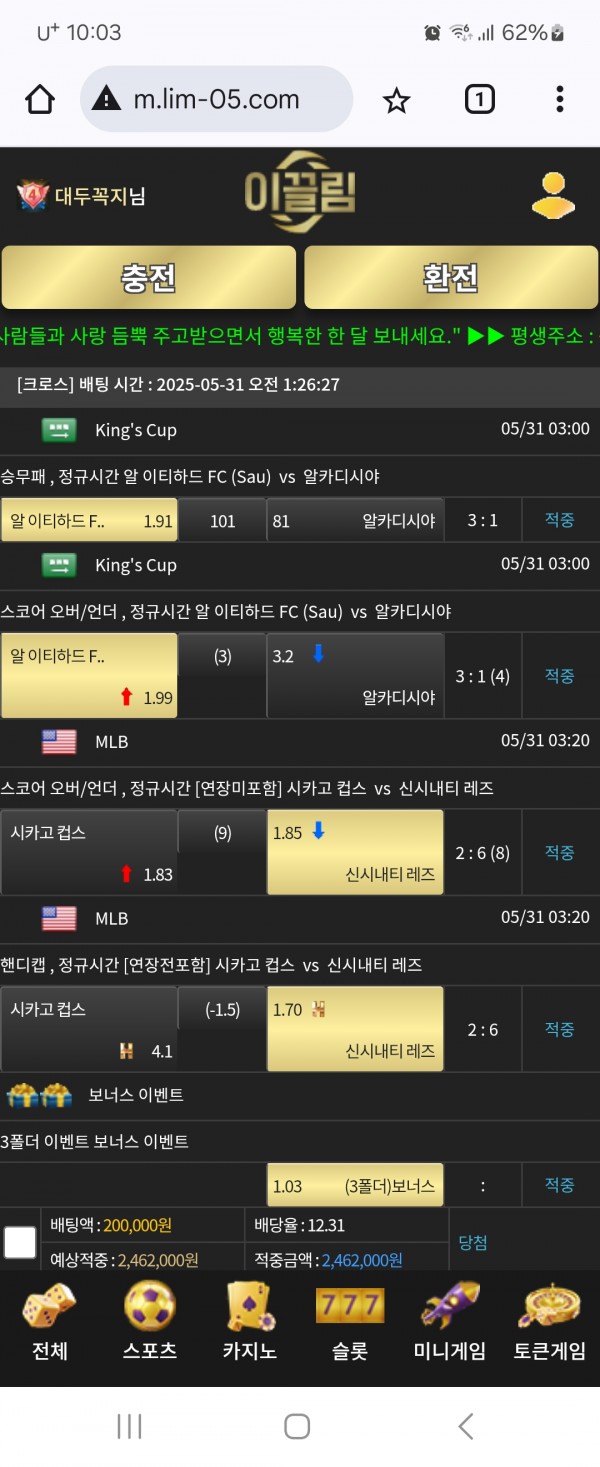Select the checkbox next to 배팅액
The image size is (600, 1467).
[x=20, y=1242]
